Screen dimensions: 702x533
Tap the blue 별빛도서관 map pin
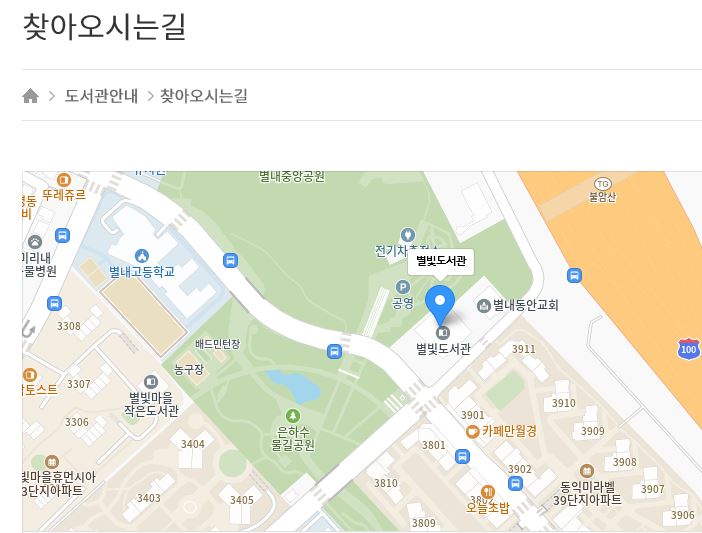point(440,303)
